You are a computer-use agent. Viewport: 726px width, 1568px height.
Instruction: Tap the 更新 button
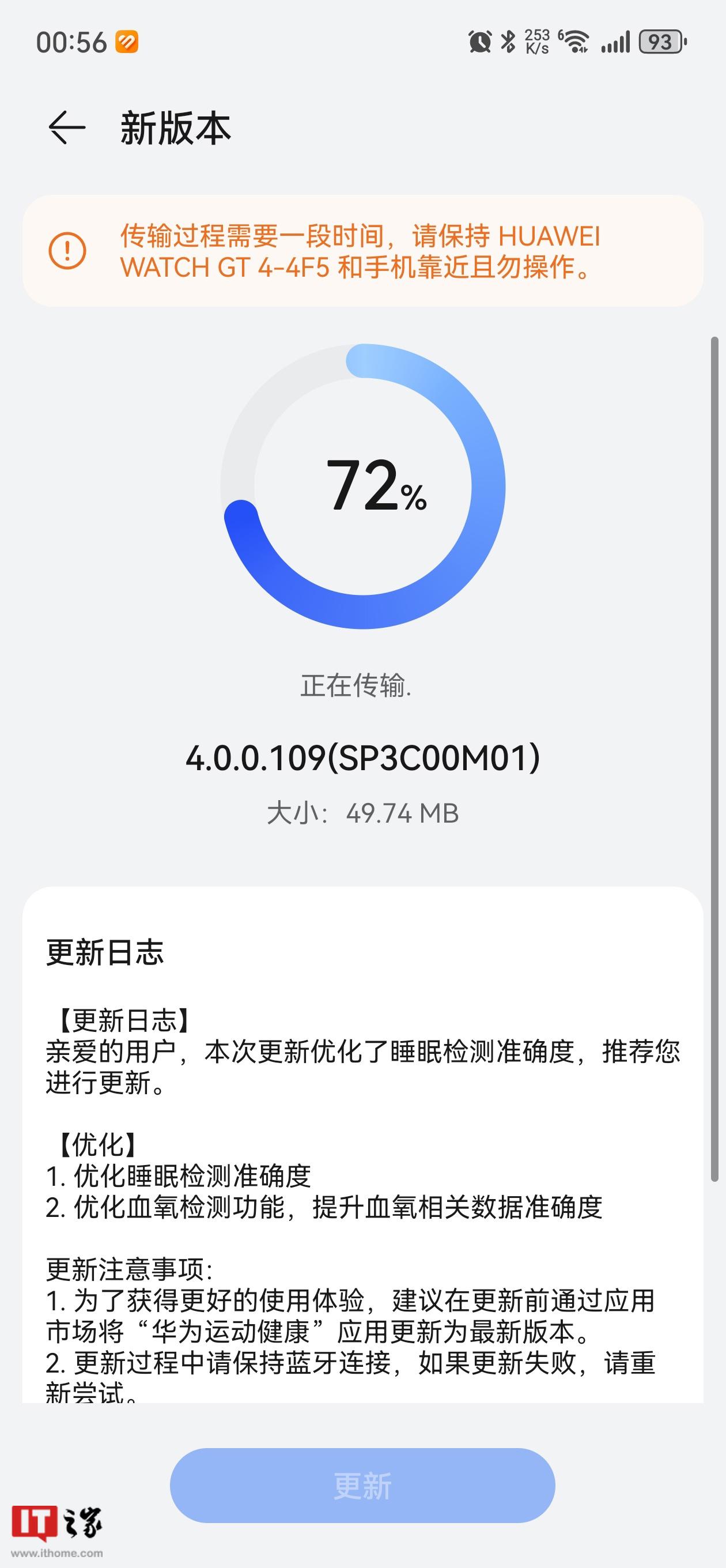[x=362, y=1486]
